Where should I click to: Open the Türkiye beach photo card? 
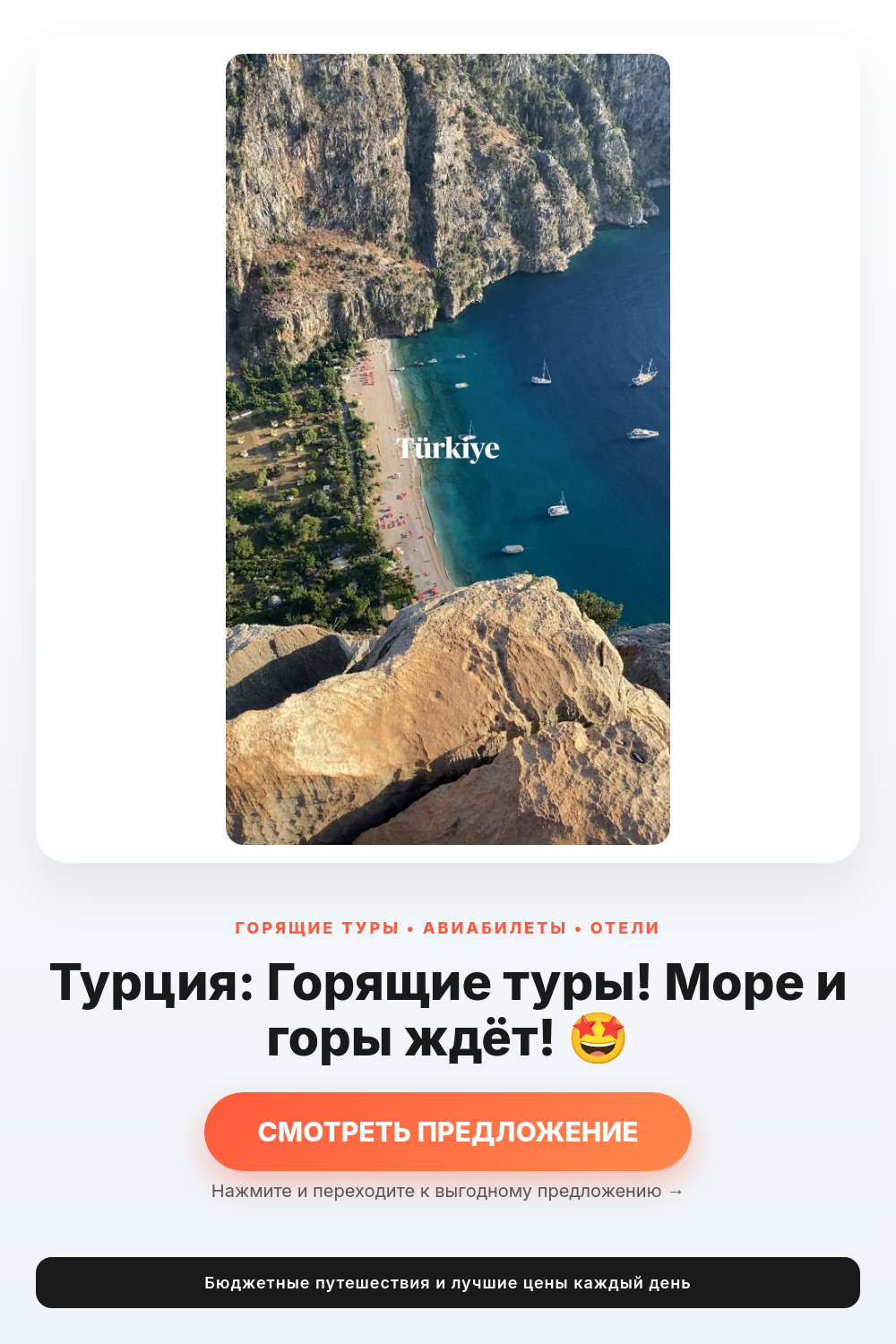point(447,449)
